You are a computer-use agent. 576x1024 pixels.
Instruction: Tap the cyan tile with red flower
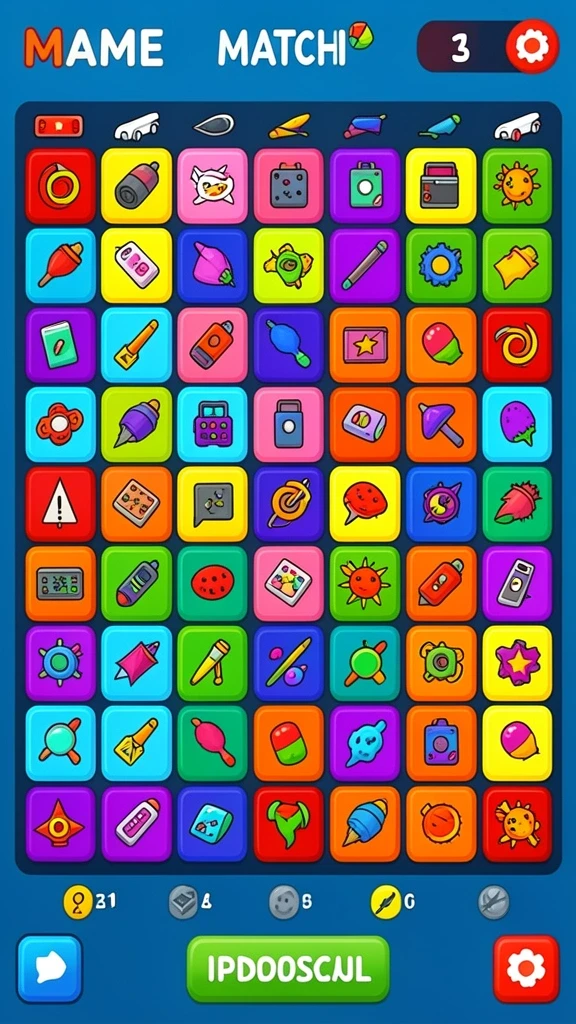tap(60, 424)
